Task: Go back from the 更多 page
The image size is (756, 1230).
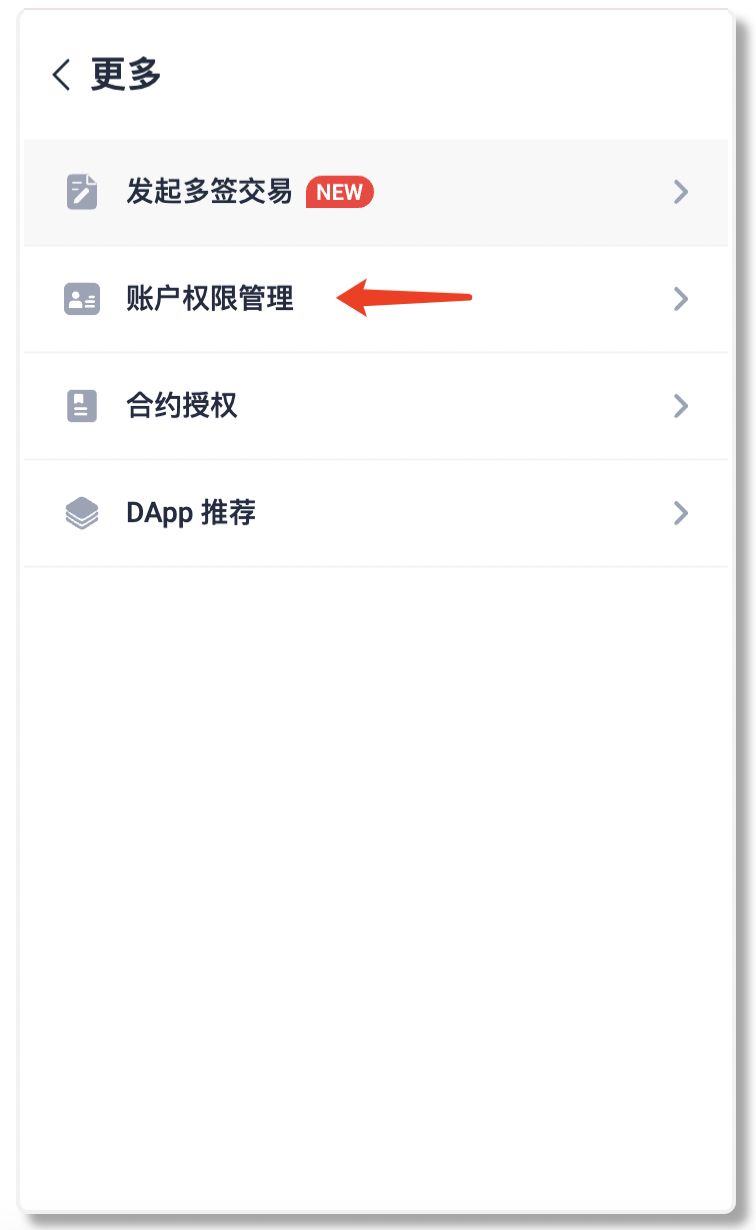Action: [62, 75]
